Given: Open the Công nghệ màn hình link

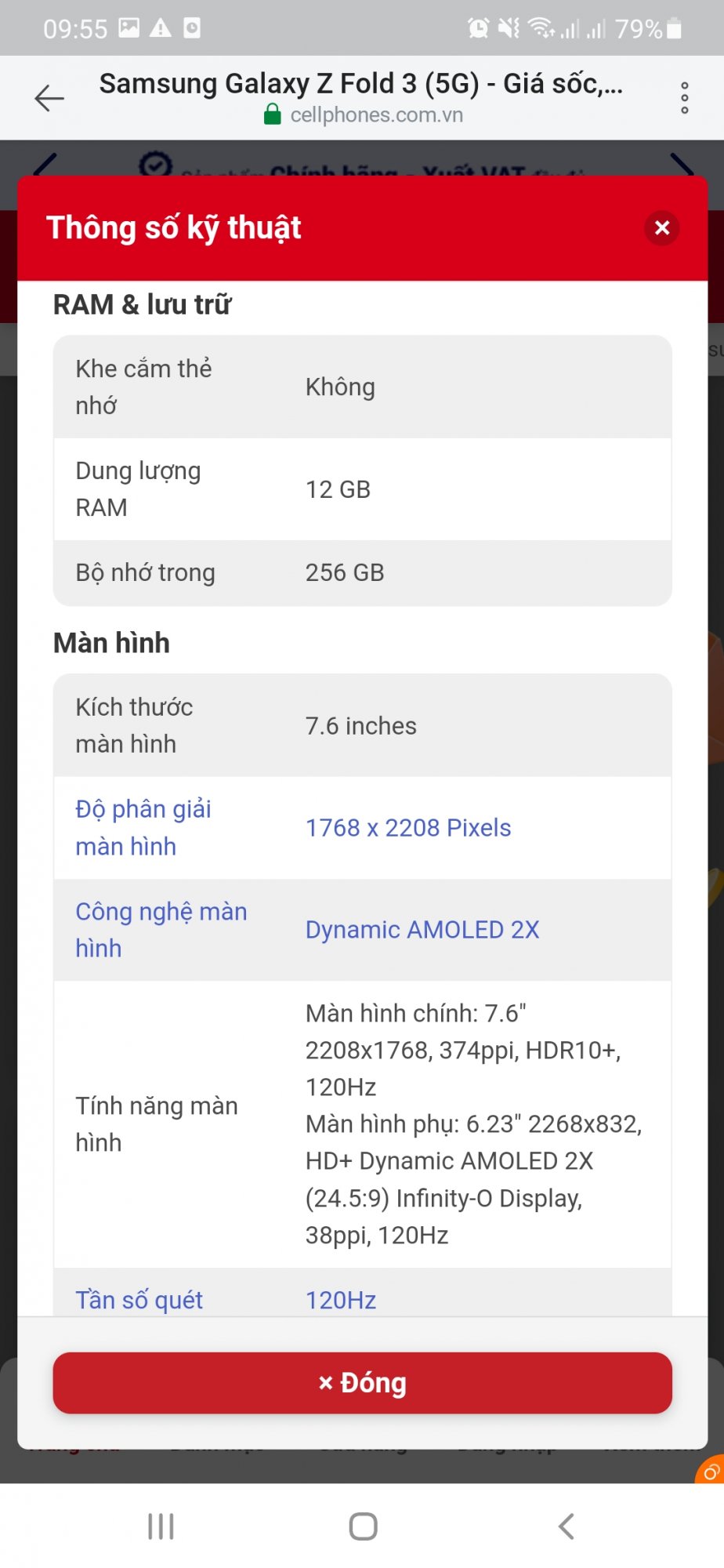Looking at the screenshot, I should pos(161,929).
